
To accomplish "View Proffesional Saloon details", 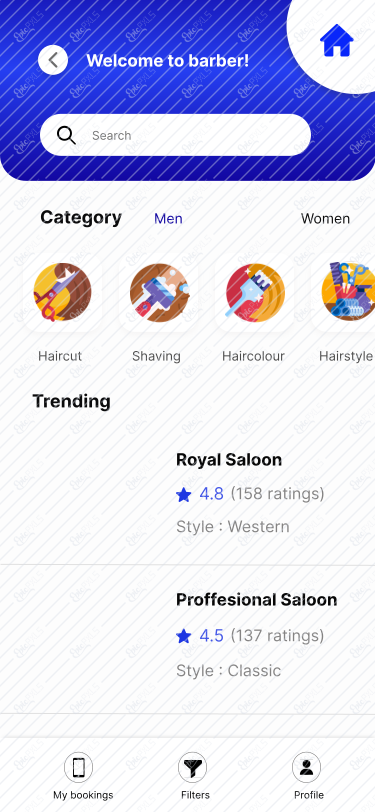I will coord(188,640).
